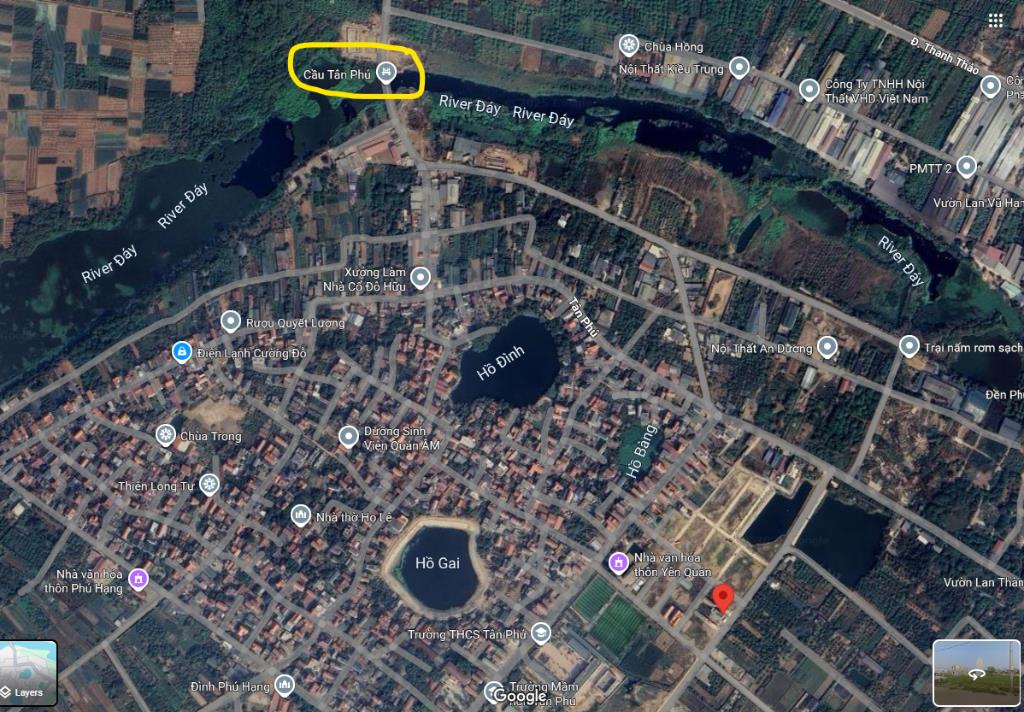Tap the Nội Thất Kiều Trung marker
This screenshot has width=1024, height=712.
pos(739,68)
